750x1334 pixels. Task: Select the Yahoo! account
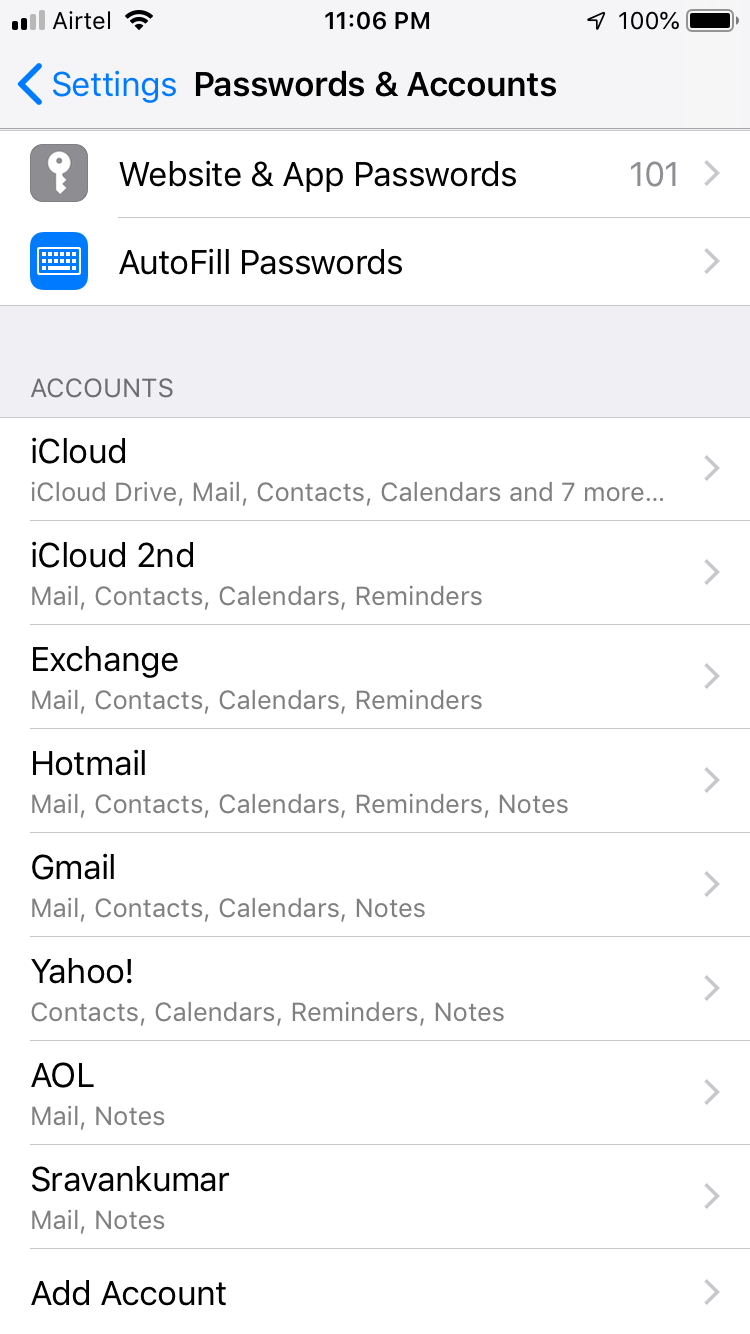375,989
